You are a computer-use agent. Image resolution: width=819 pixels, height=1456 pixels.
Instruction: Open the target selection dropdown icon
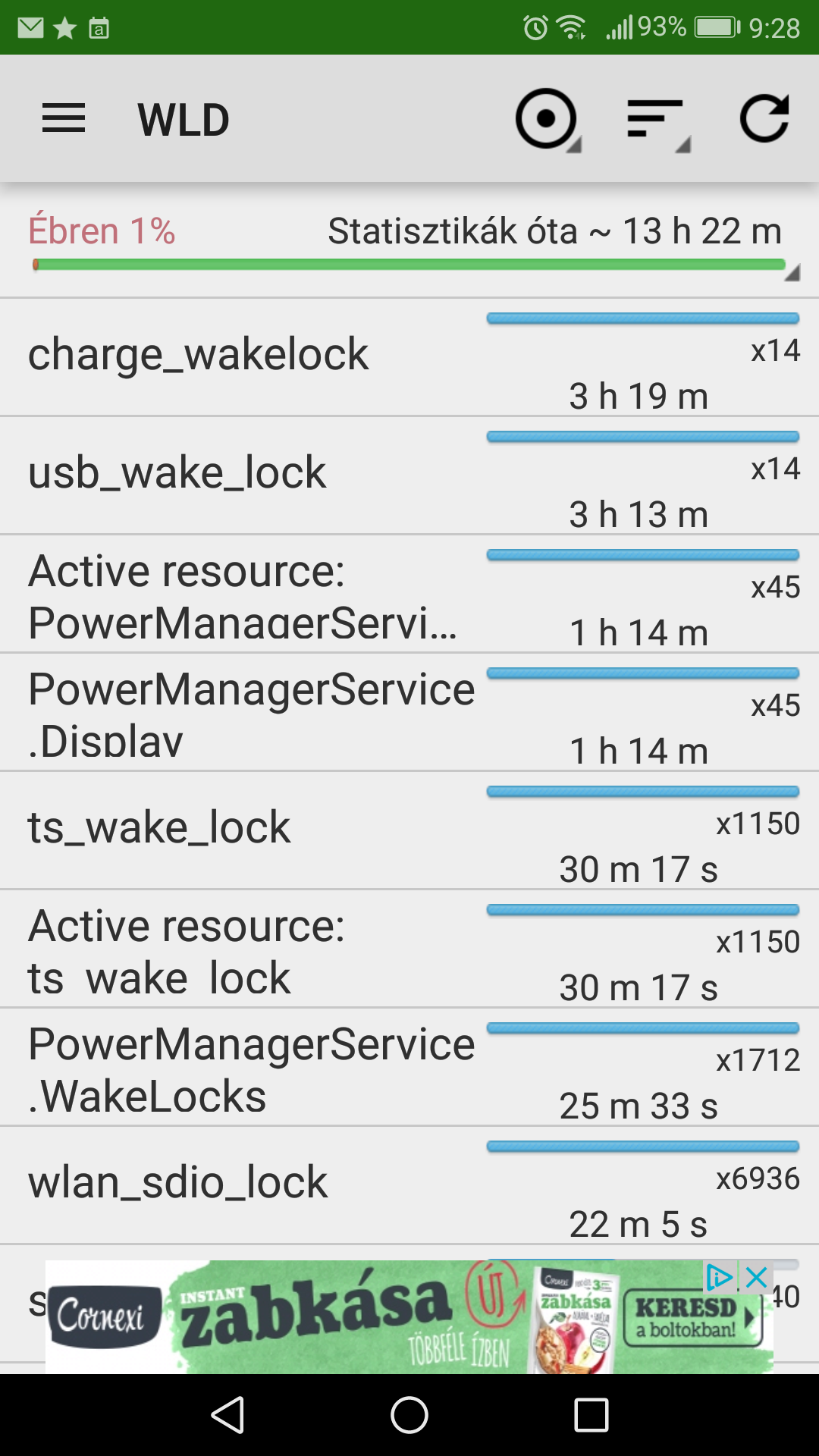(547, 119)
